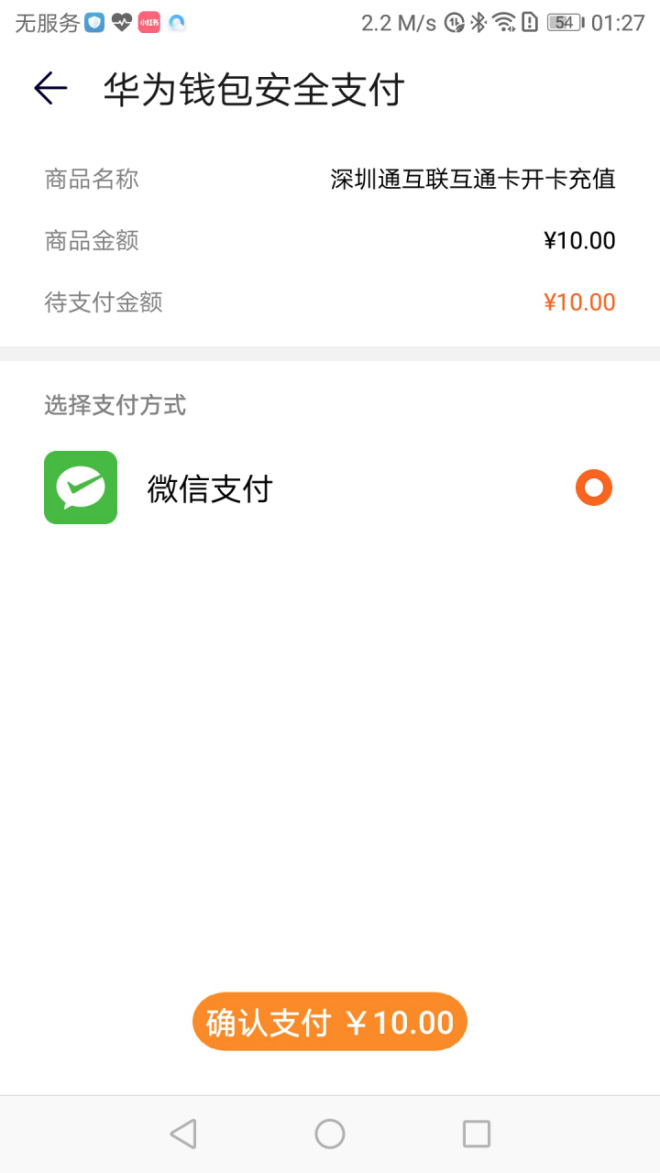
Task: Select the WeChat Pay radio button
Action: 593,488
